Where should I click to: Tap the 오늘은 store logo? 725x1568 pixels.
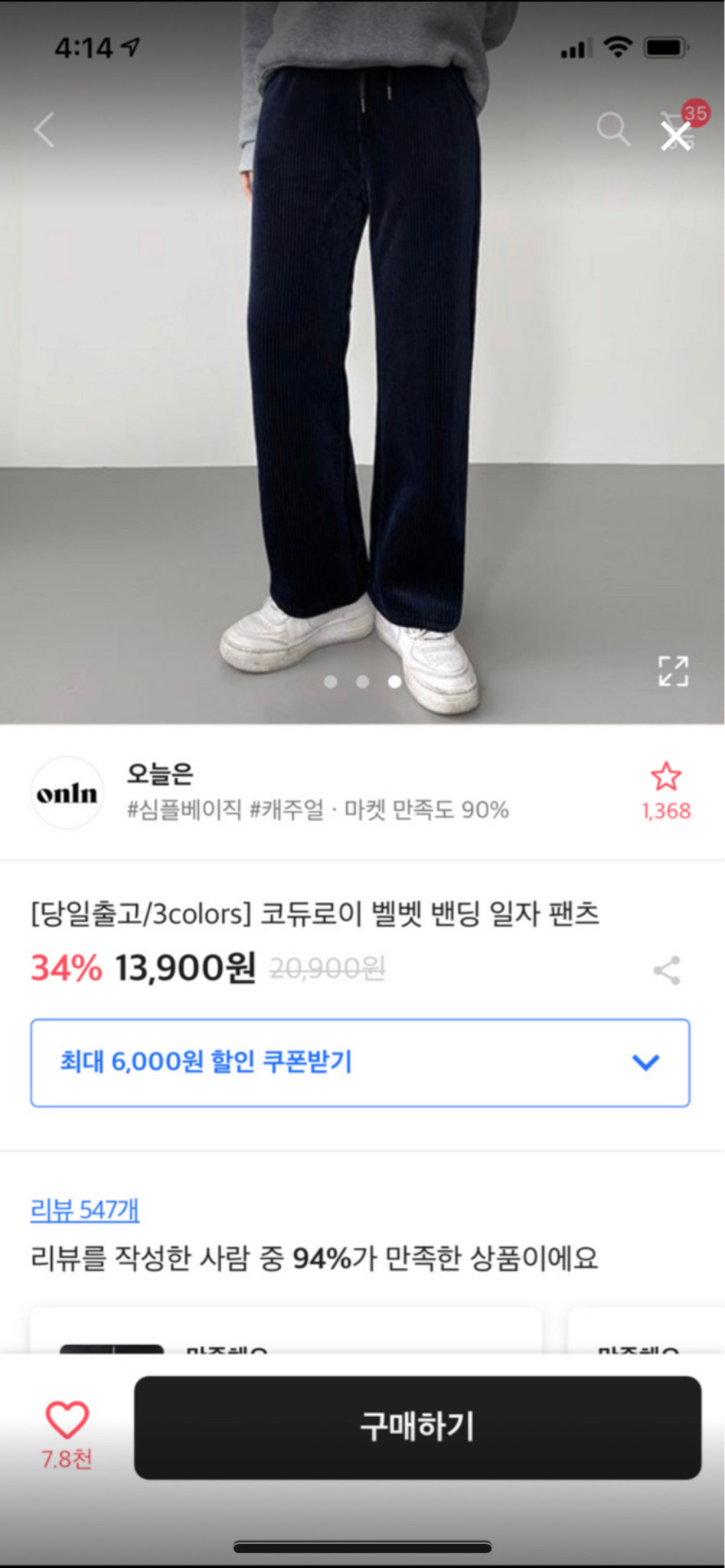[67, 792]
